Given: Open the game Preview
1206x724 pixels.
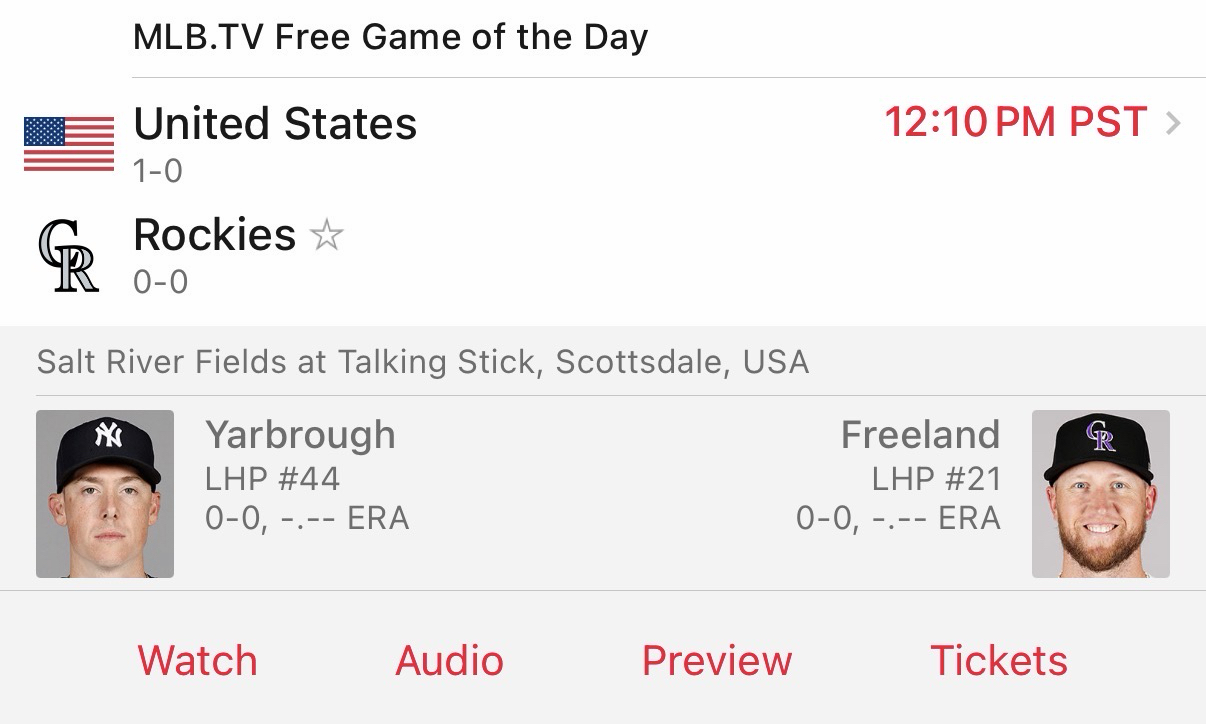Looking at the screenshot, I should point(716,661).
